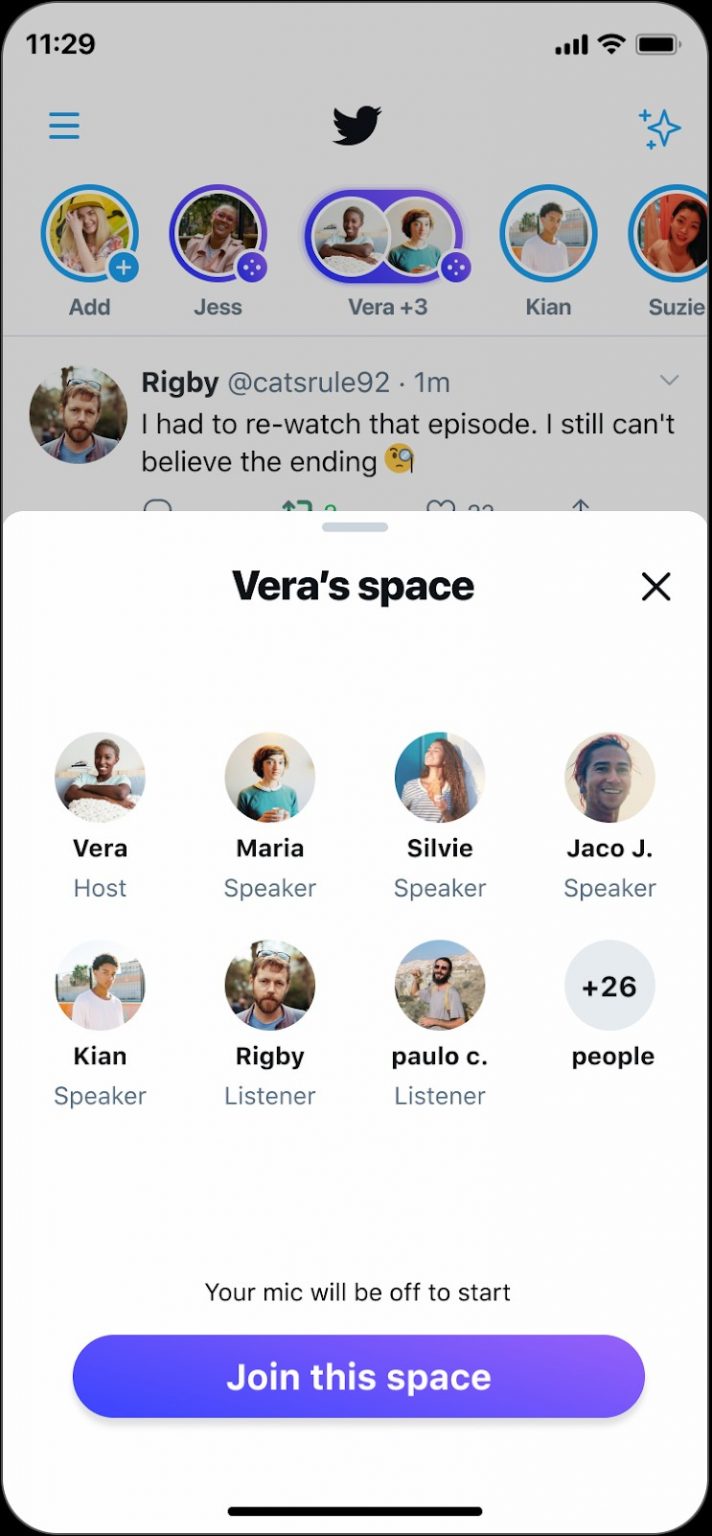View Kian's profile in the space
Image resolution: width=712 pixels, height=1536 pixels.
coord(100,986)
